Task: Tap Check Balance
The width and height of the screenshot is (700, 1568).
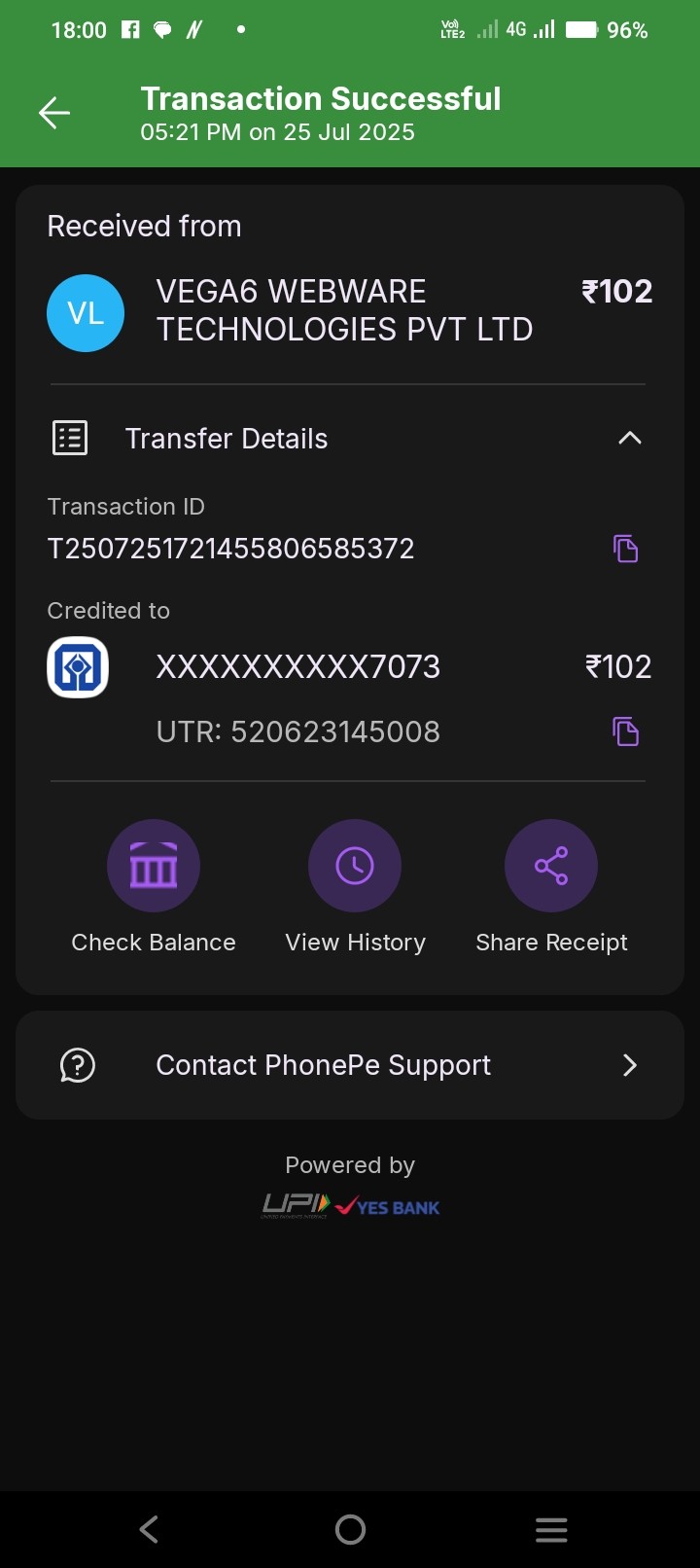Action: point(154,866)
